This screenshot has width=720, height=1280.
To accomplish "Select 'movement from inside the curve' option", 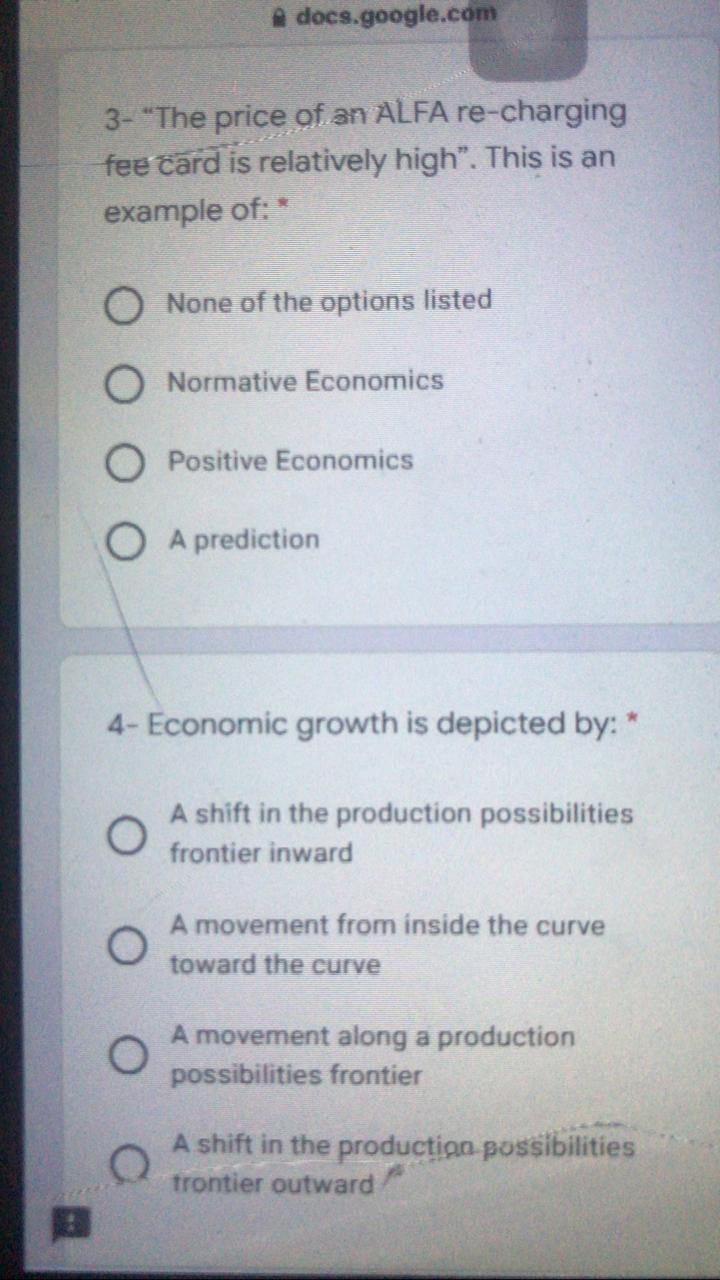I will 127,946.
